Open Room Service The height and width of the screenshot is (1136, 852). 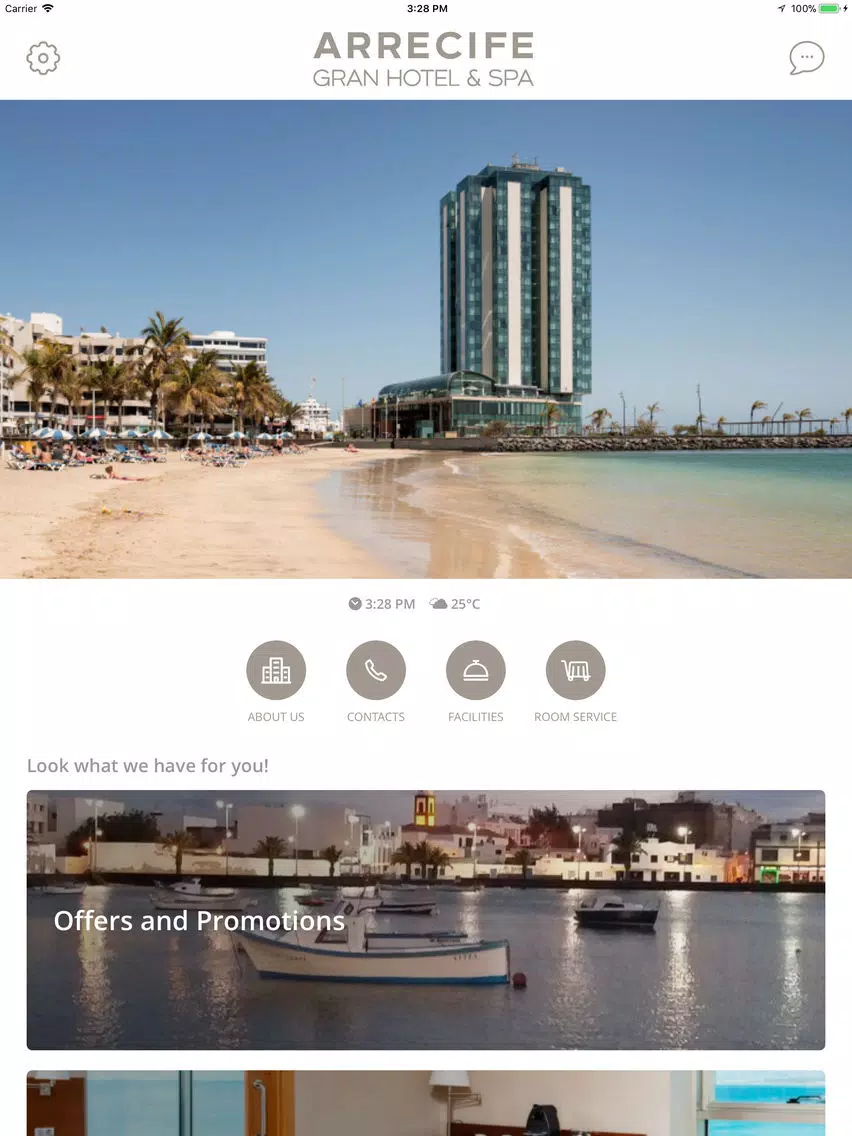[x=576, y=670]
